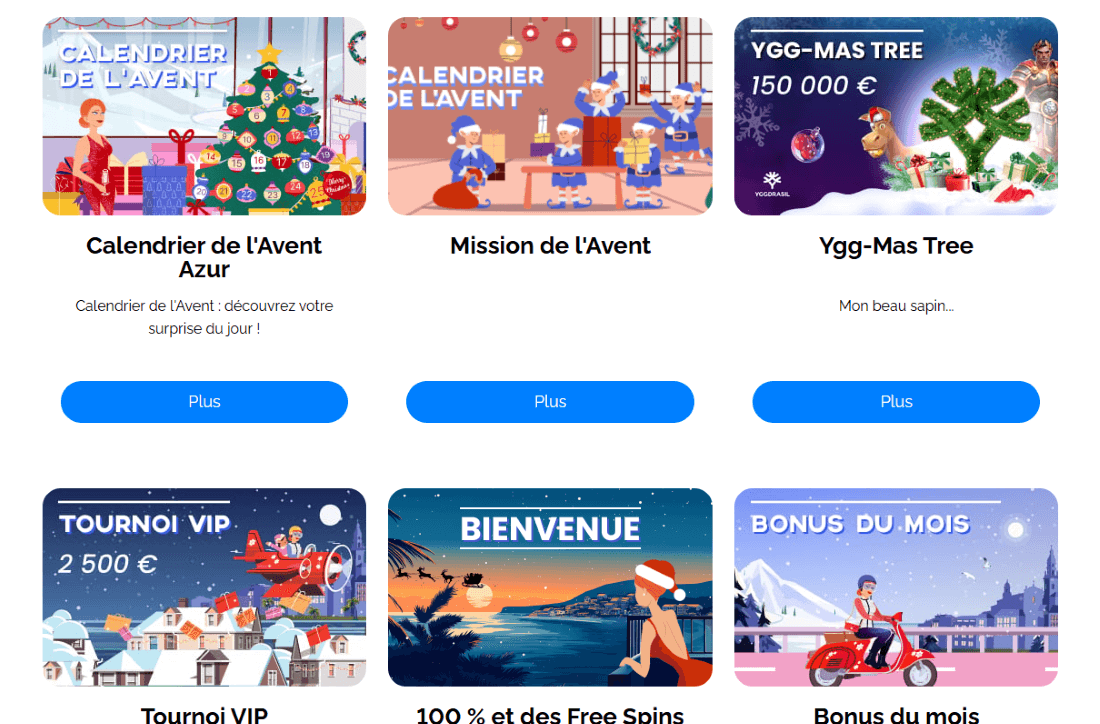Tap Plus under Ygg-Mas Tree
1100x724 pixels.
896,402
